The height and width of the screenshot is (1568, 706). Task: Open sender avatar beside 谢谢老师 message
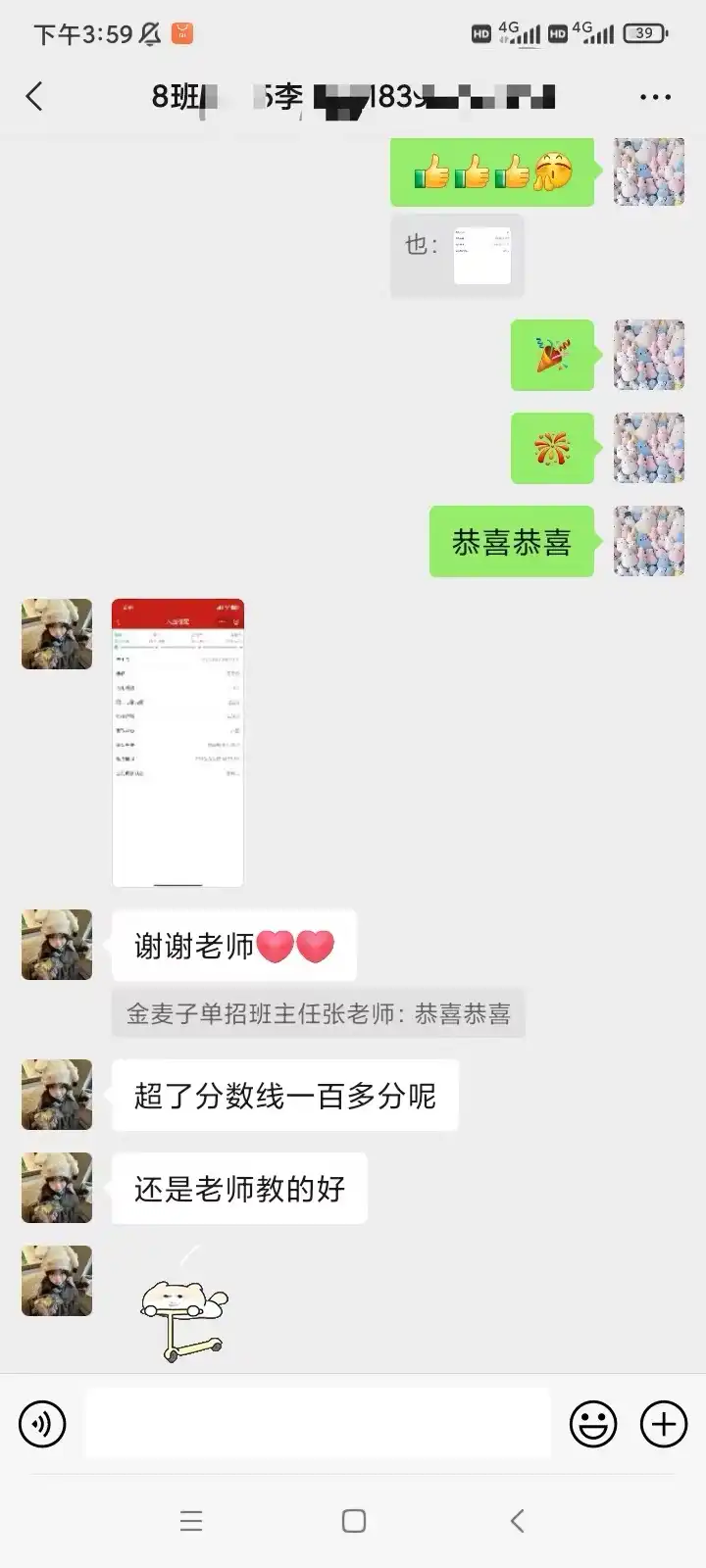57,945
